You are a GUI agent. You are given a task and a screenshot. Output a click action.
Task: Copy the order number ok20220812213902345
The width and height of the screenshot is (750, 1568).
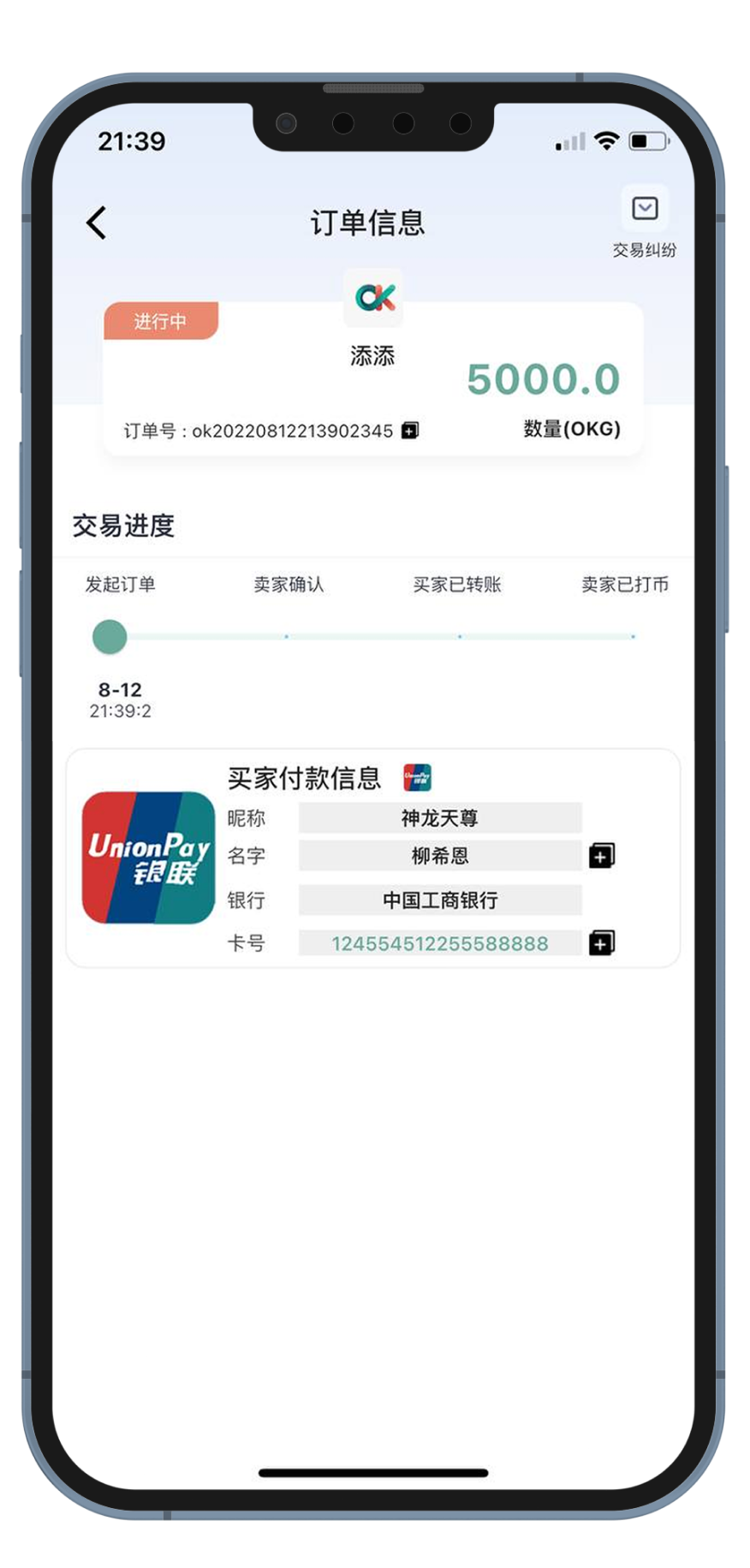(410, 430)
